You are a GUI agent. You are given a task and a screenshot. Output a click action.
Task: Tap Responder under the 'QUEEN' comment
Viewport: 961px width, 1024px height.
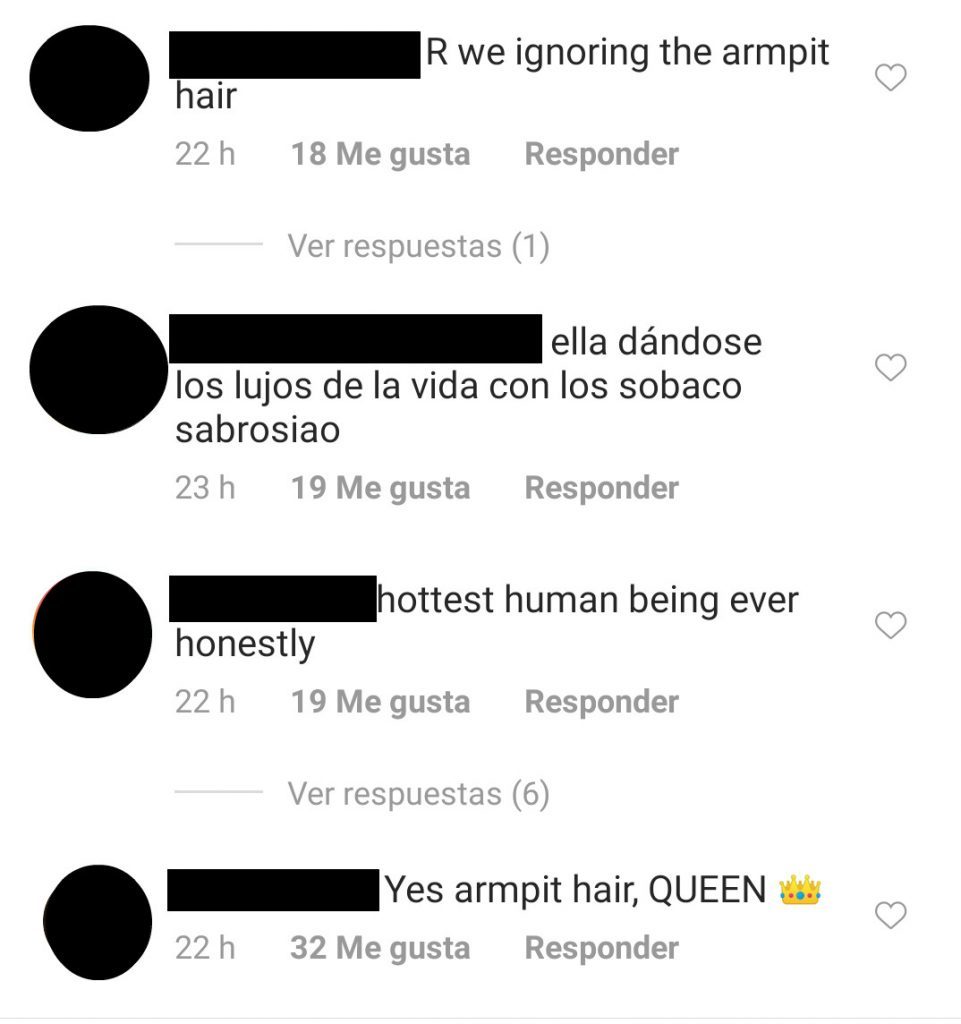[x=601, y=948]
